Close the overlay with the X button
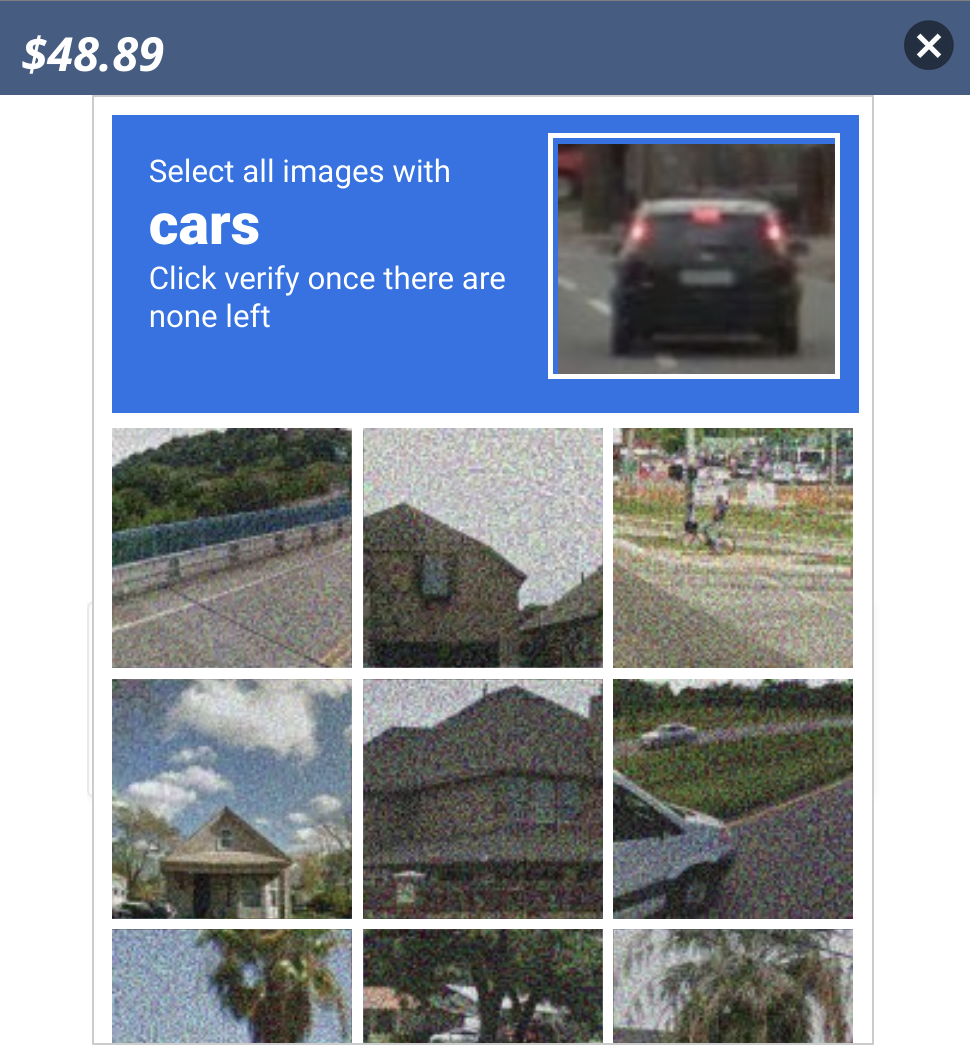970x1054 pixels. (928, 46)
